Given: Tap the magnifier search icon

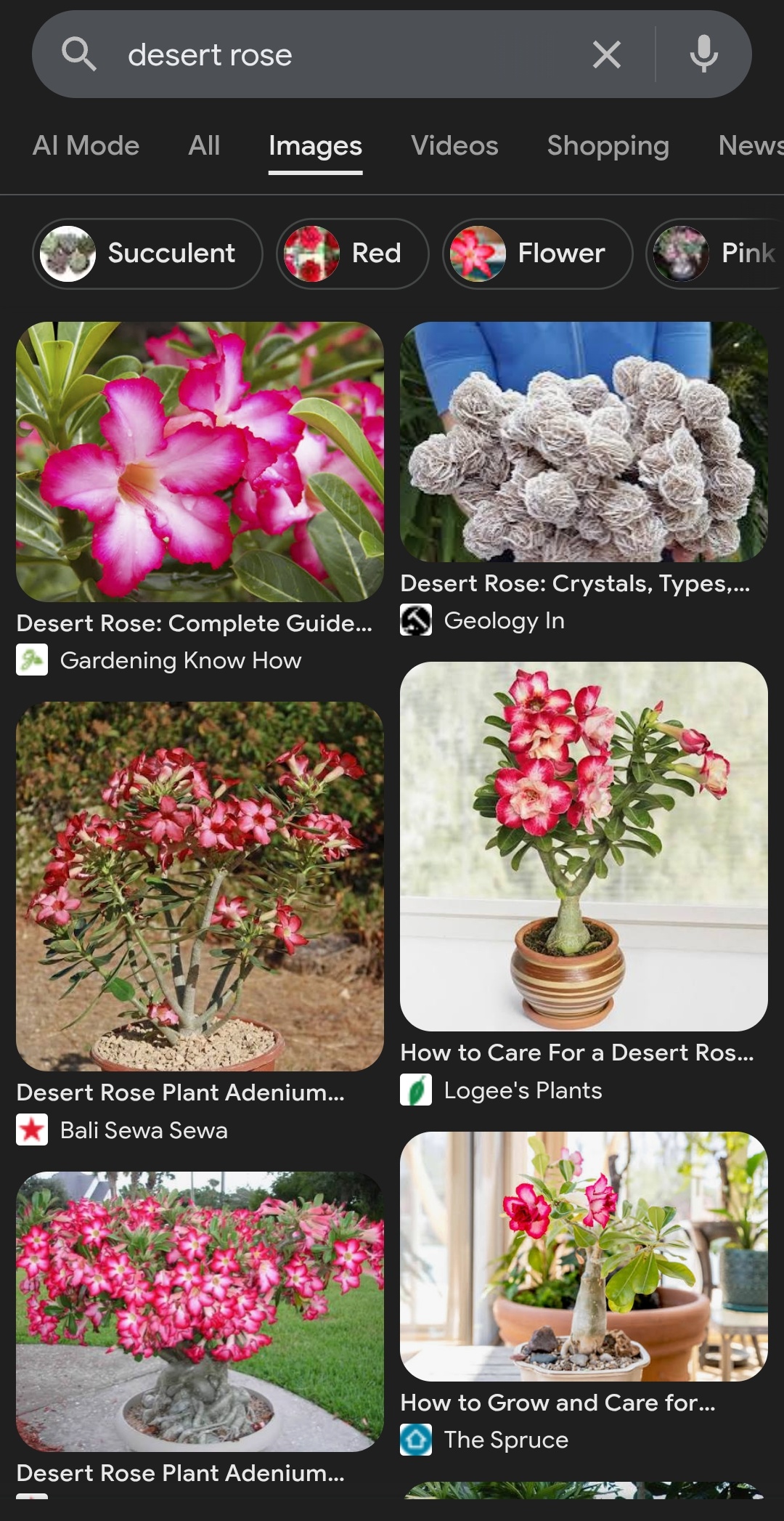Looking at the screenshot, I should click(78, 54).
